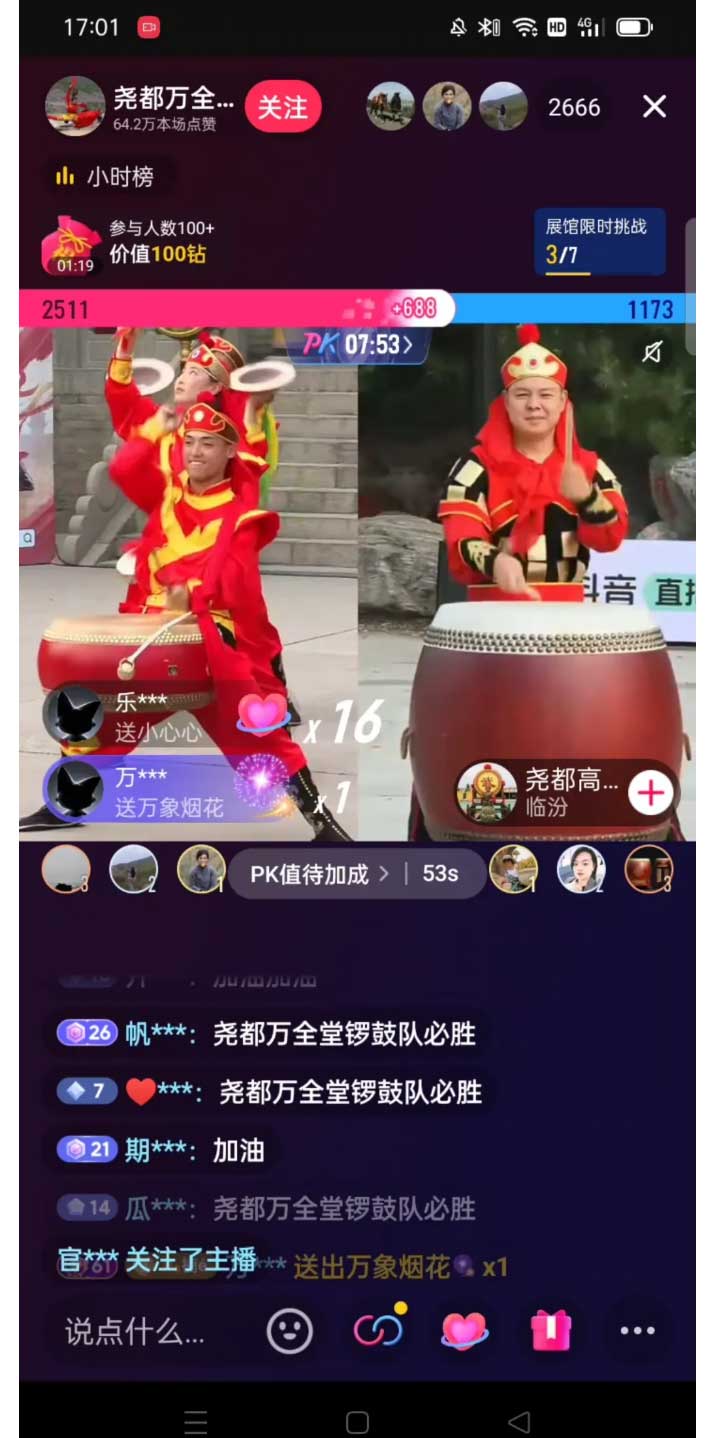The height and width of the screenshot is (1438, 714).
Task: Open 尧都高's profile avatar
Action: (x=487, y=794)
